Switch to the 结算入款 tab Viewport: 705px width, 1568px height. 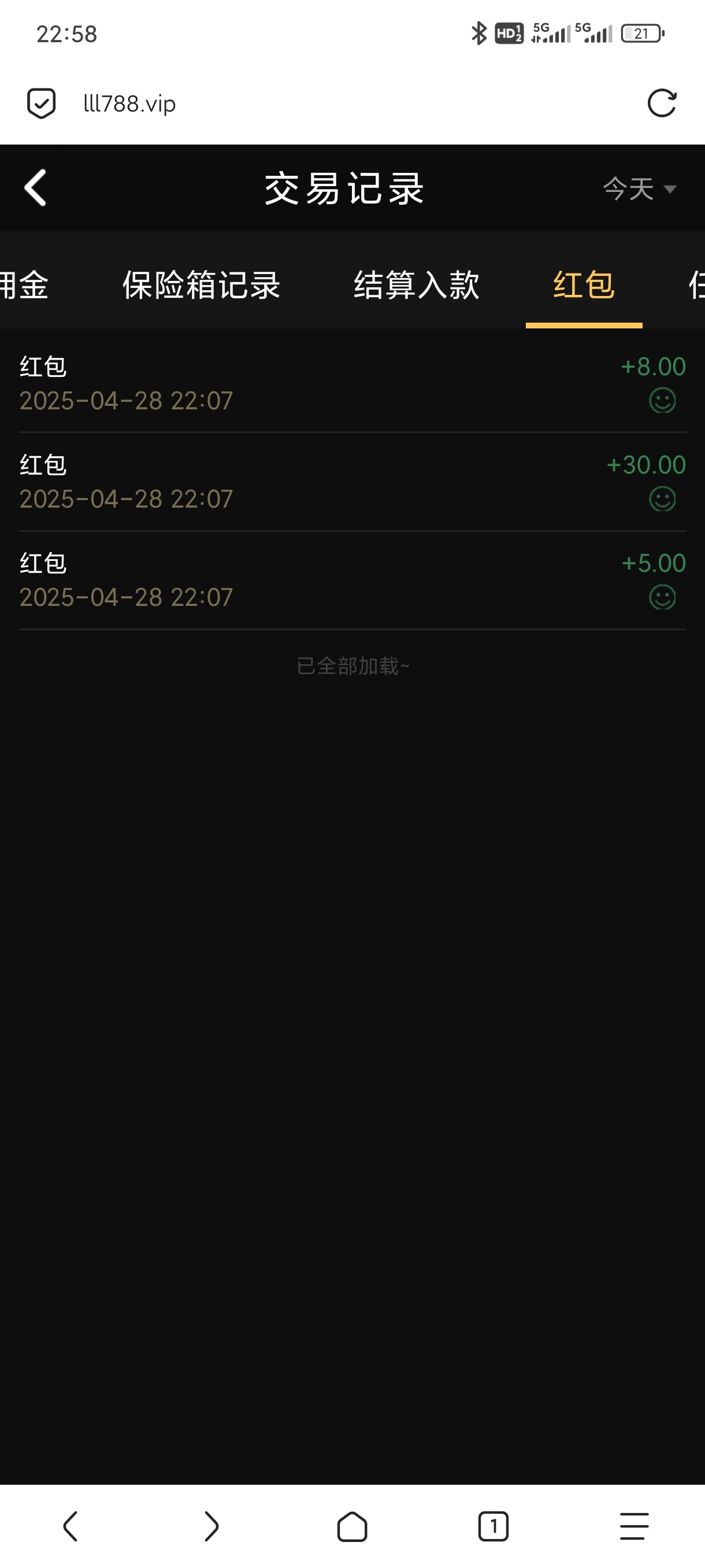click(x=417, y=285)
